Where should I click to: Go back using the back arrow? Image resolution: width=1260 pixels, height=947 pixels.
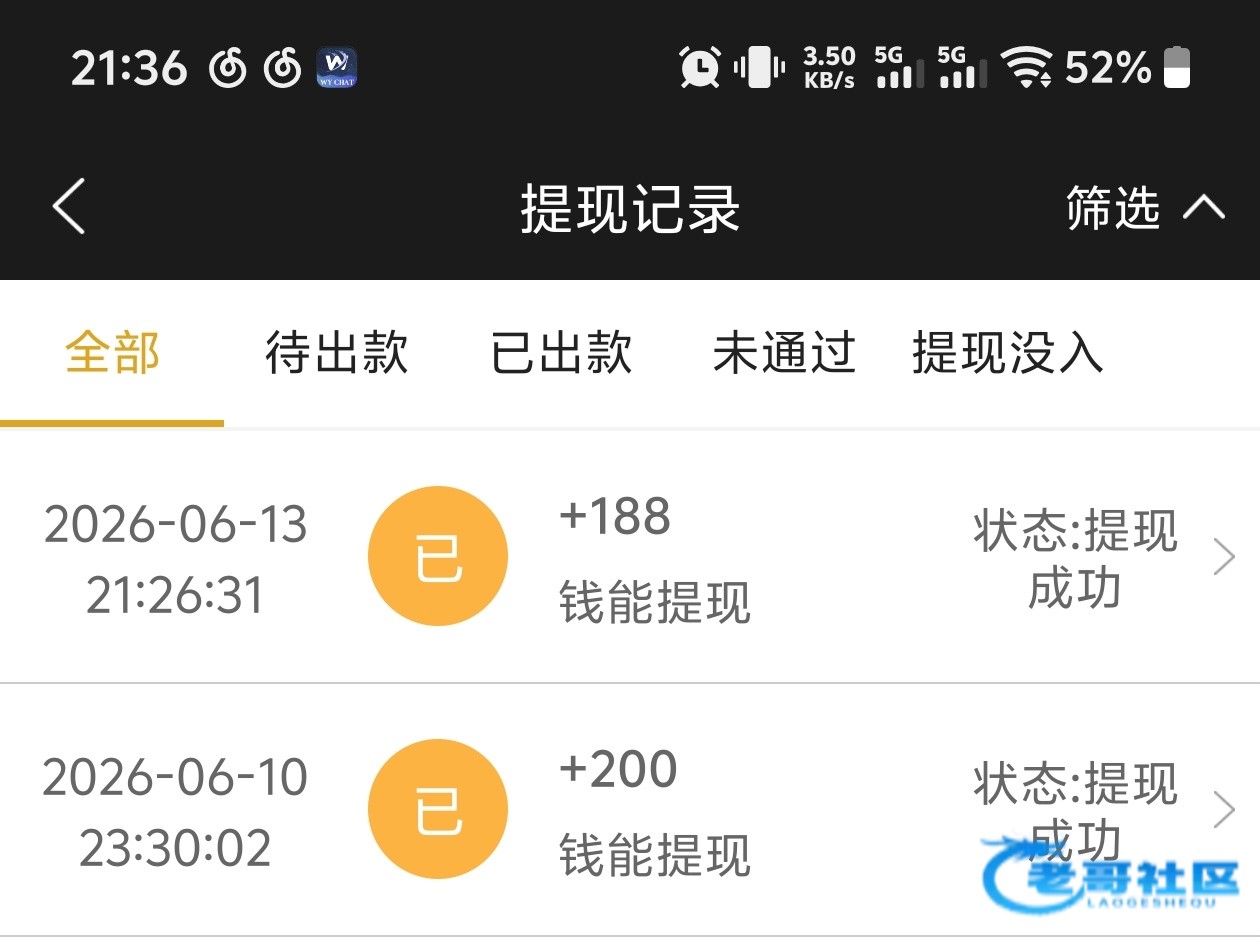click(x=68, y=207)
